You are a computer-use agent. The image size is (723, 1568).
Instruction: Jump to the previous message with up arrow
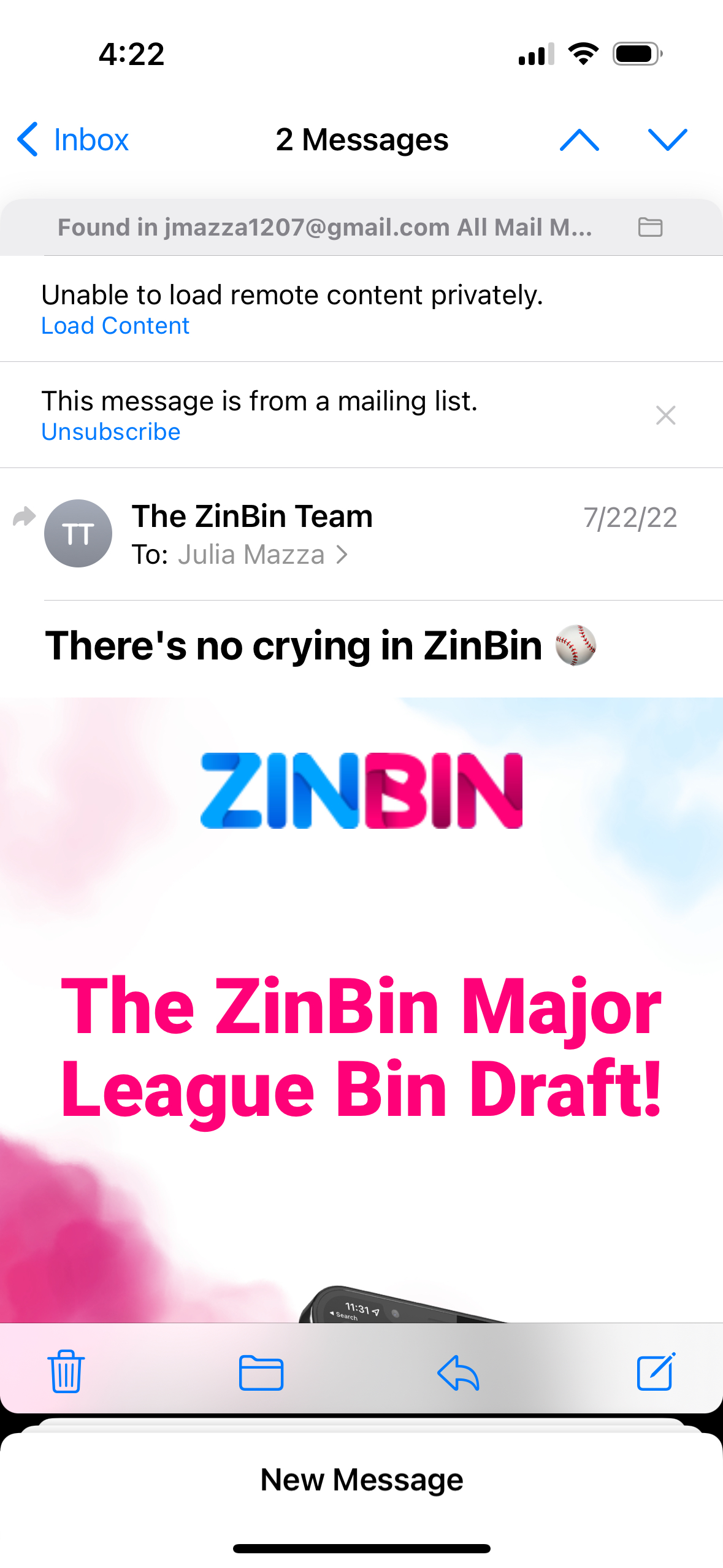point(579,140)
